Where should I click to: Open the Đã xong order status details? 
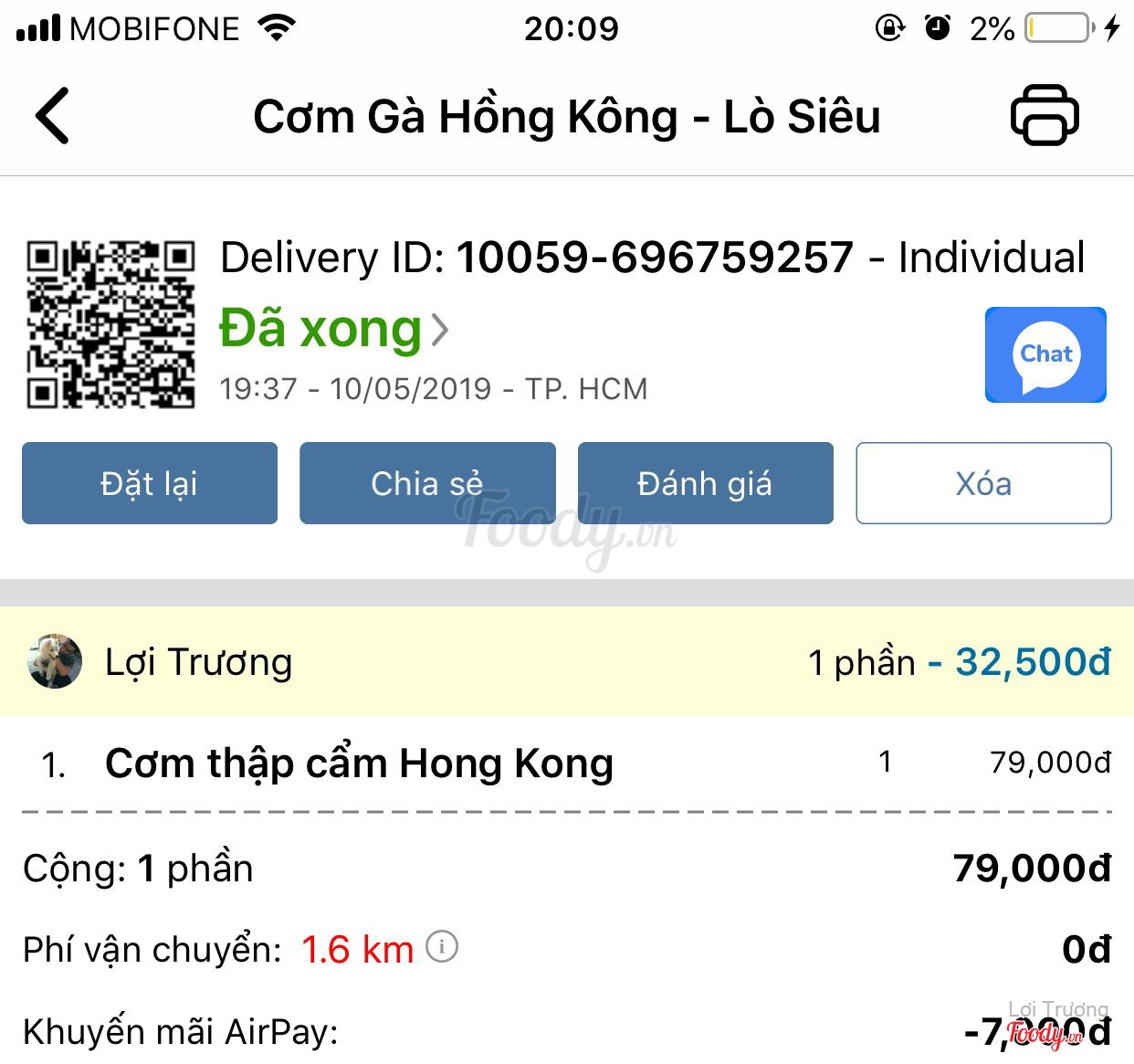click(334, 329)
